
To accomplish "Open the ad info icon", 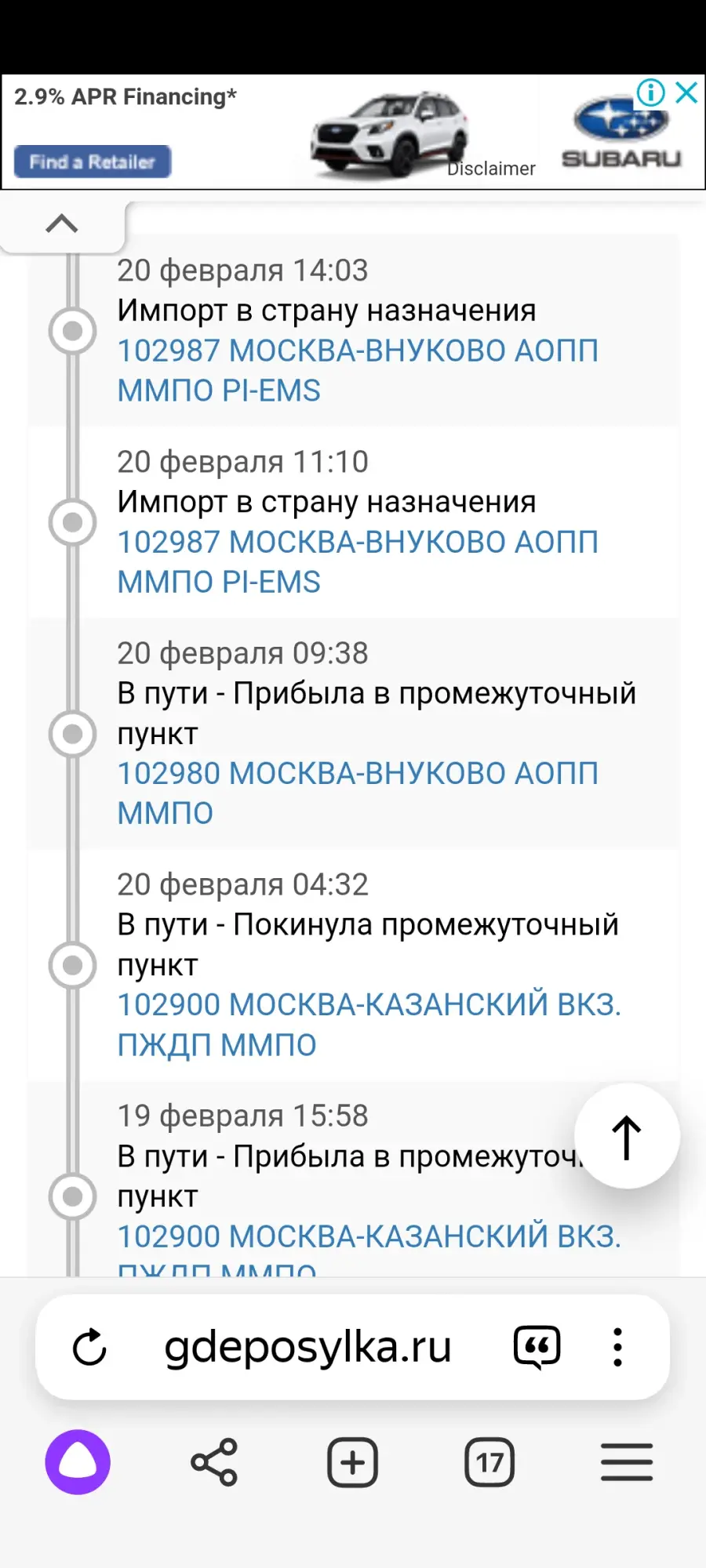I will tap(650, 93).
